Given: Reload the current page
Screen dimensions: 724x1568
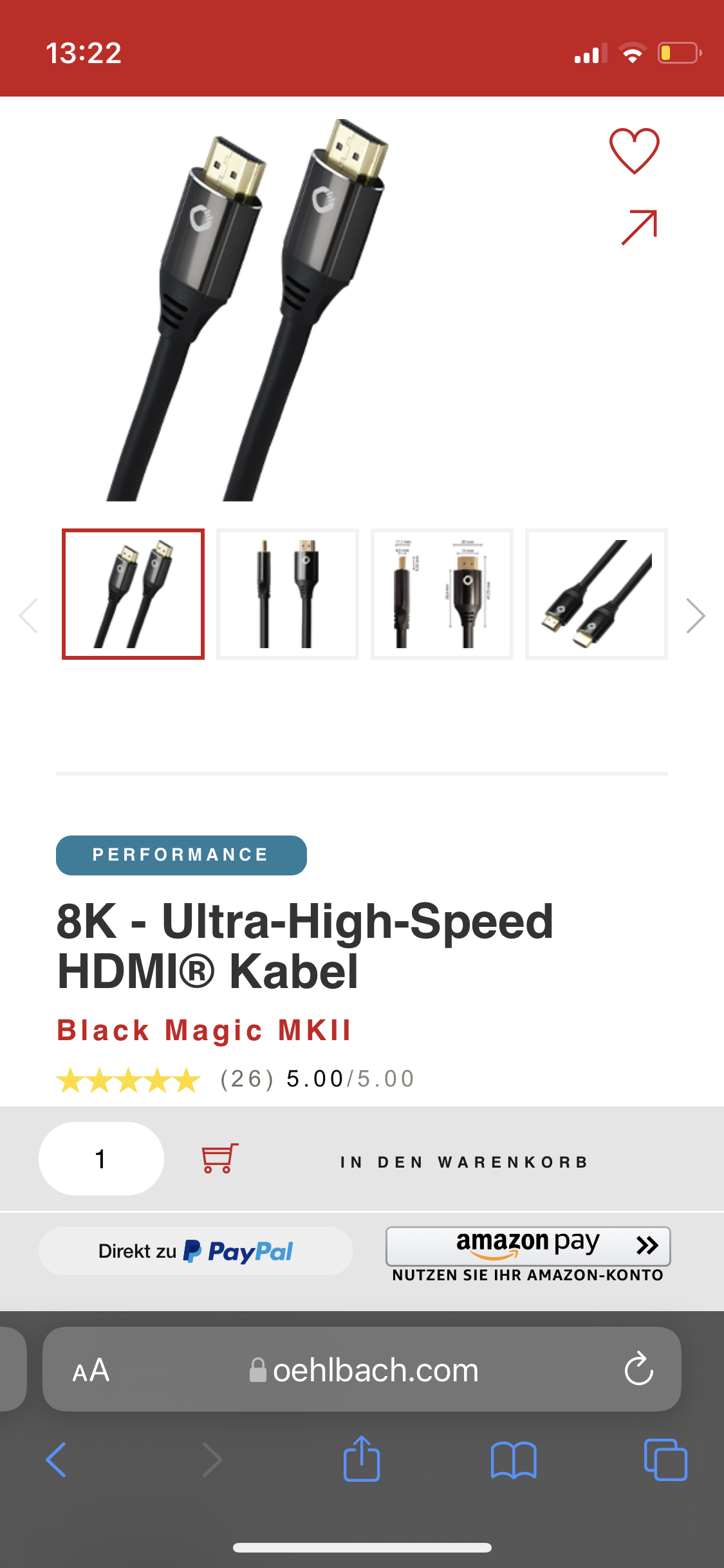Looking at the screenshot, I should pyautogui.click(x=638, y=1369).
